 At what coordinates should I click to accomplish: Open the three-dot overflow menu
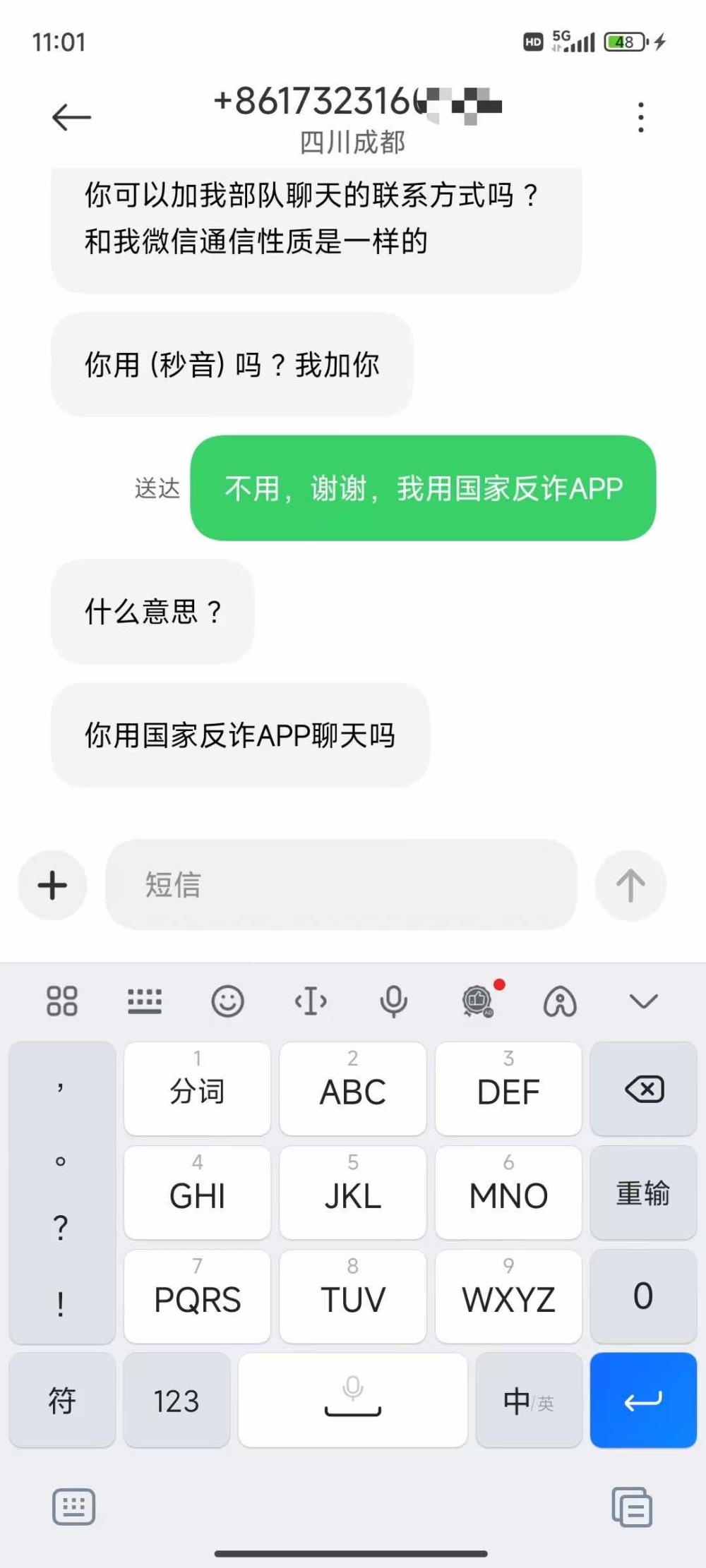pos(641,117)
